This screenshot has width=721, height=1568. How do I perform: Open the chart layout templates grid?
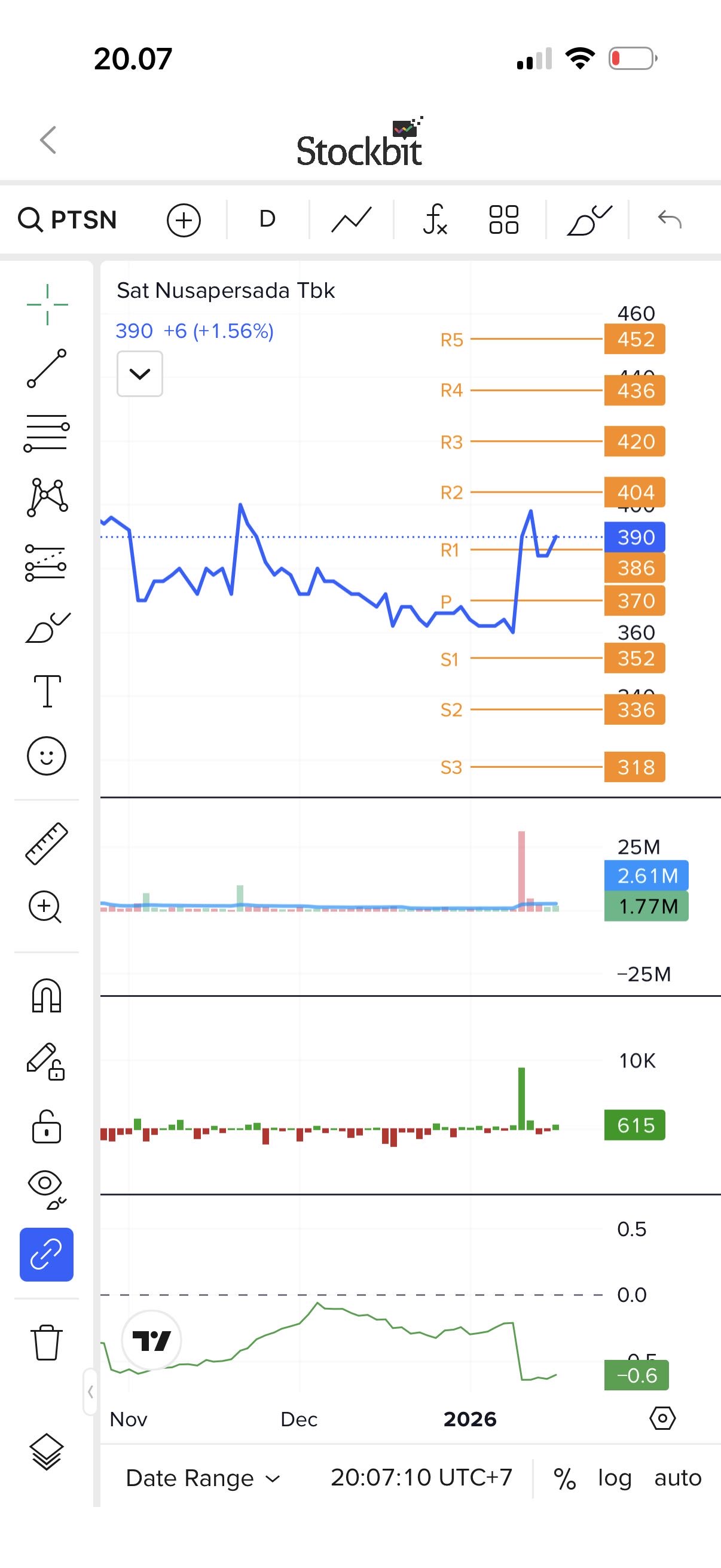click(x=504, y=219)
